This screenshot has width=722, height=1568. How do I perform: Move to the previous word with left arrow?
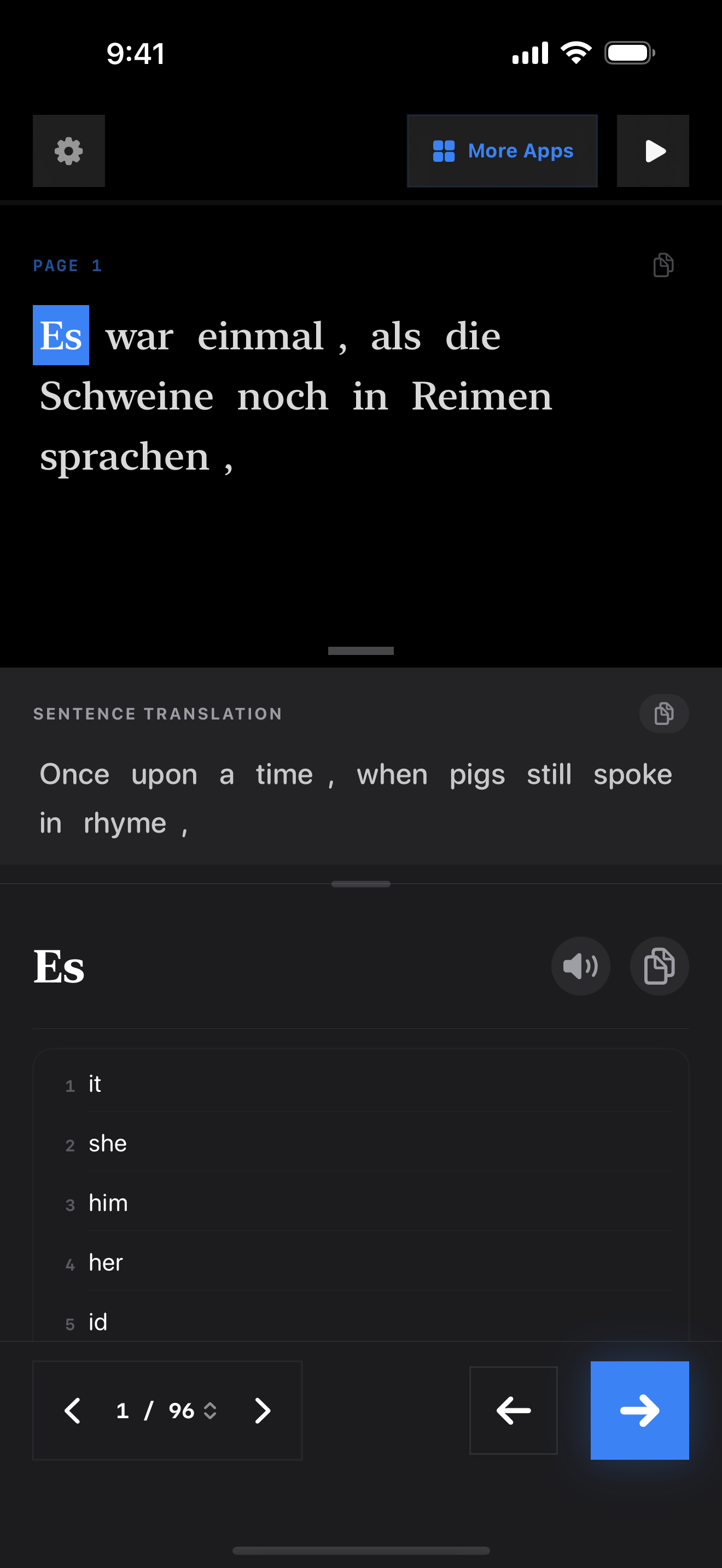point(513,1411)
